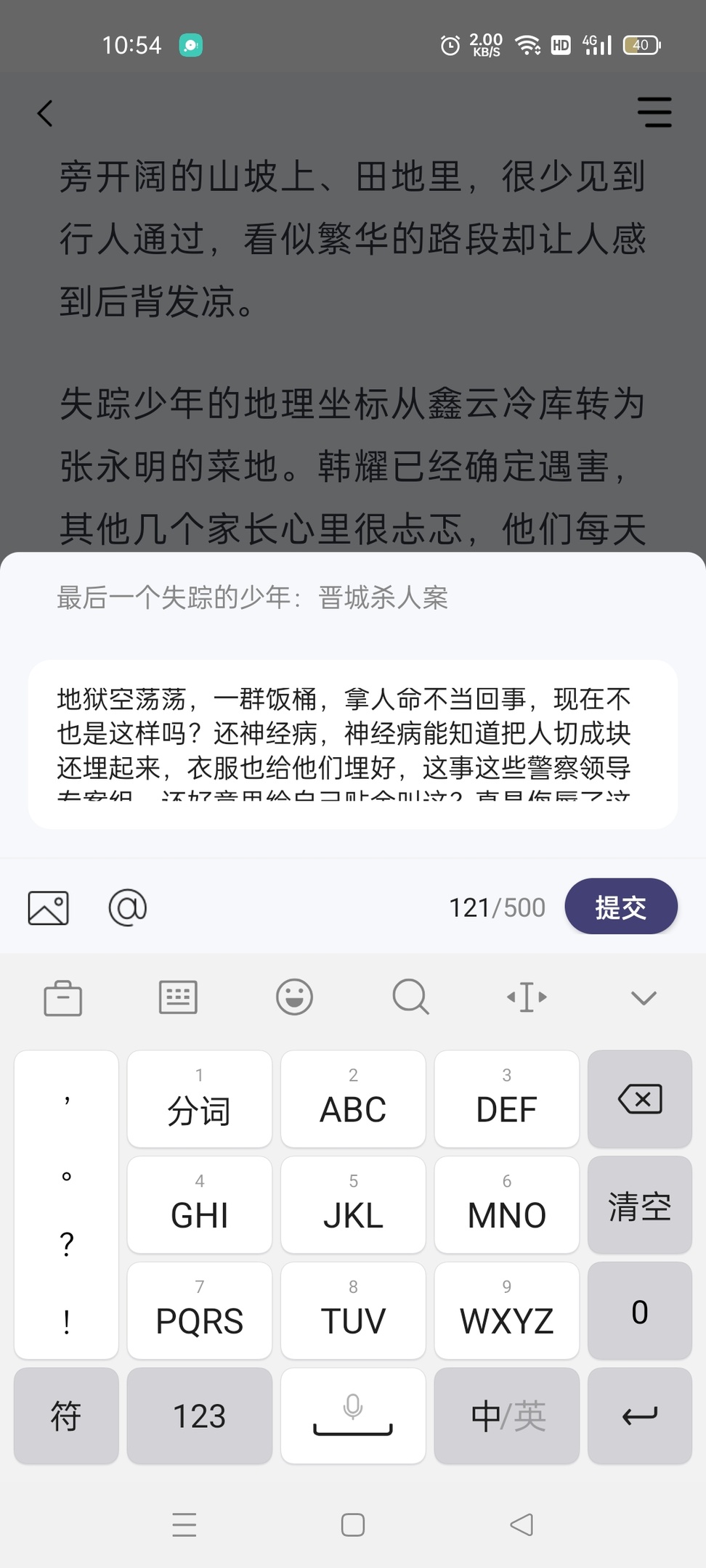Open the hamburger menu at top right
This screenshot has height=1568, width=706.
(x=654, y=113)
